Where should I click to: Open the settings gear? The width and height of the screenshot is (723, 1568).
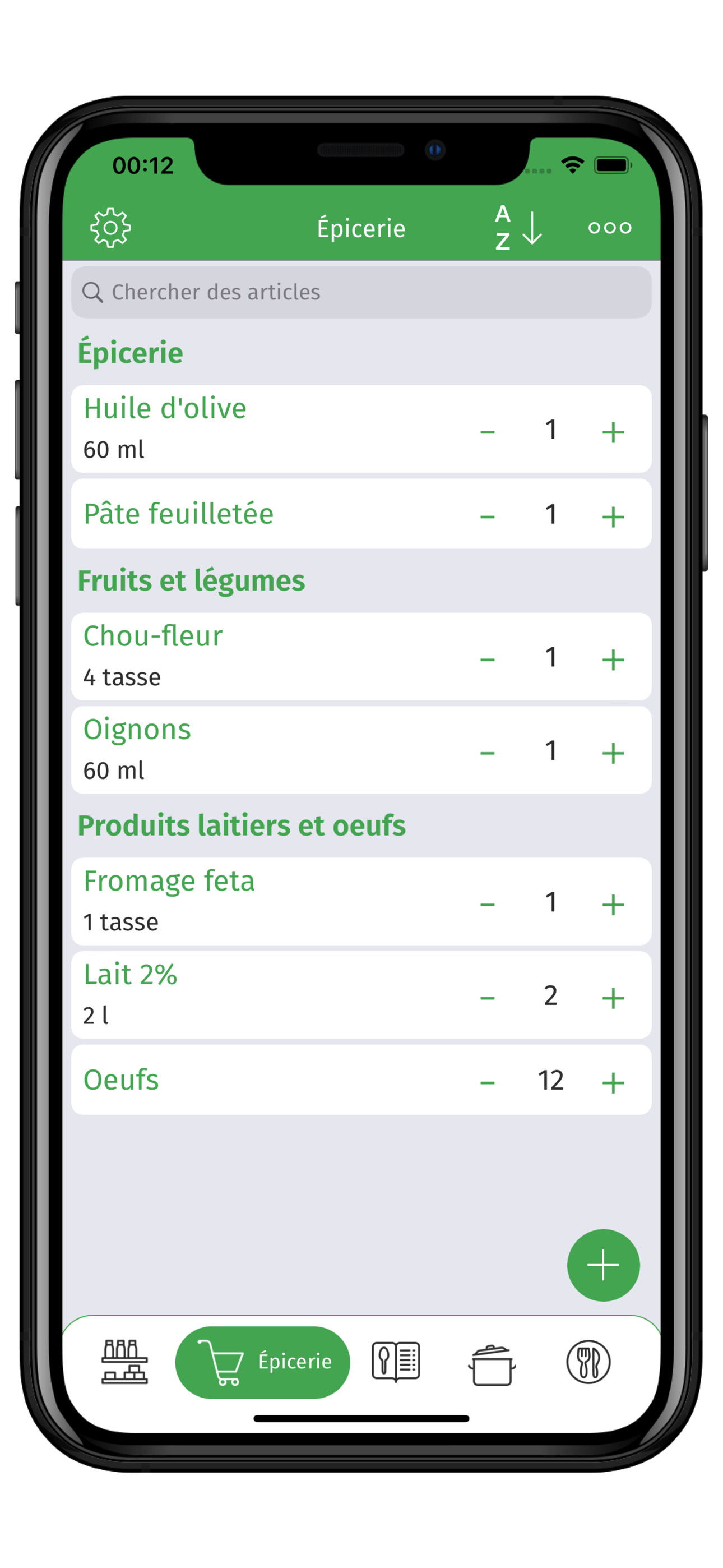110,228
